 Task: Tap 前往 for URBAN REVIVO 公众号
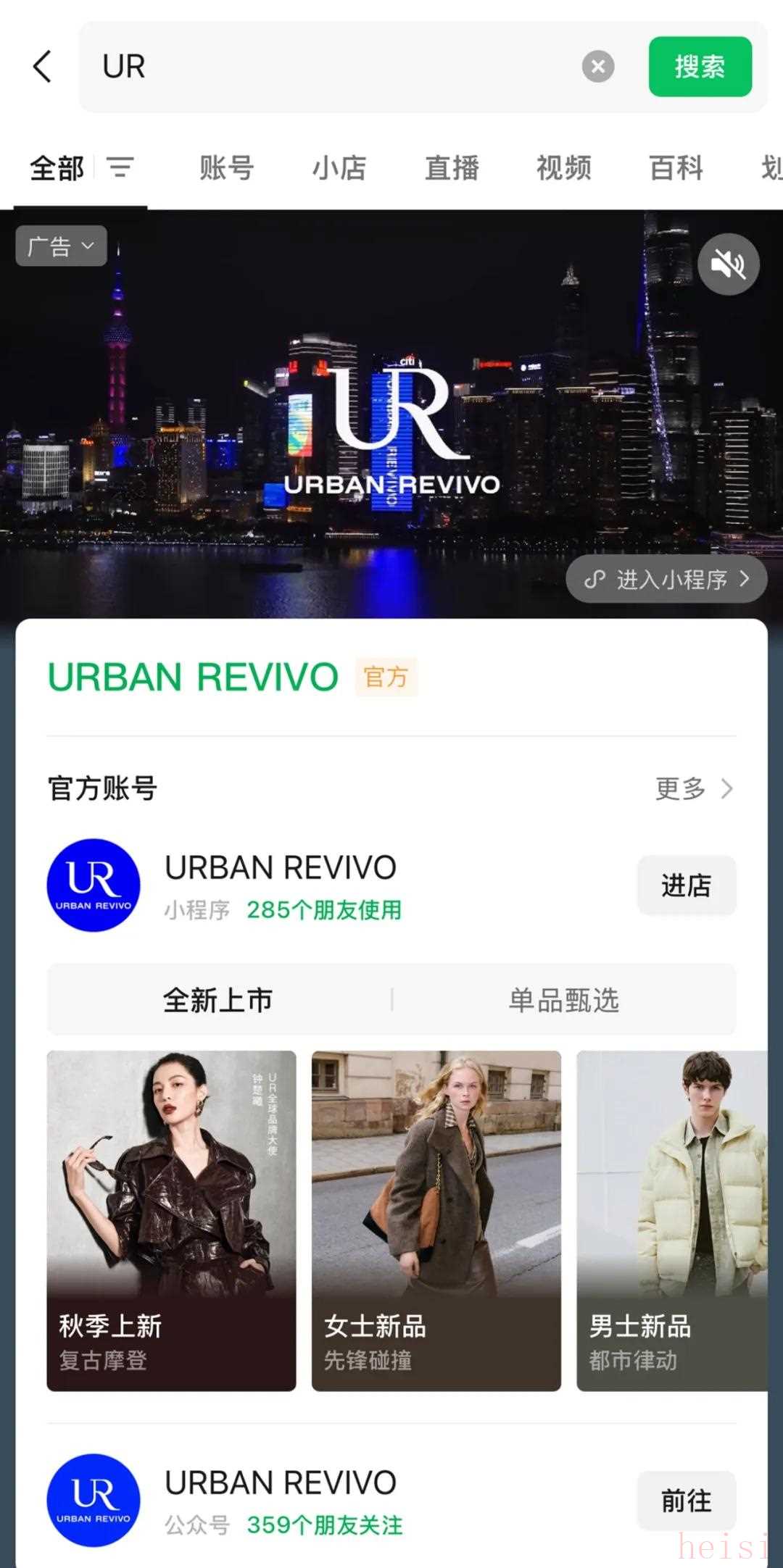[x=686, y=1501]
